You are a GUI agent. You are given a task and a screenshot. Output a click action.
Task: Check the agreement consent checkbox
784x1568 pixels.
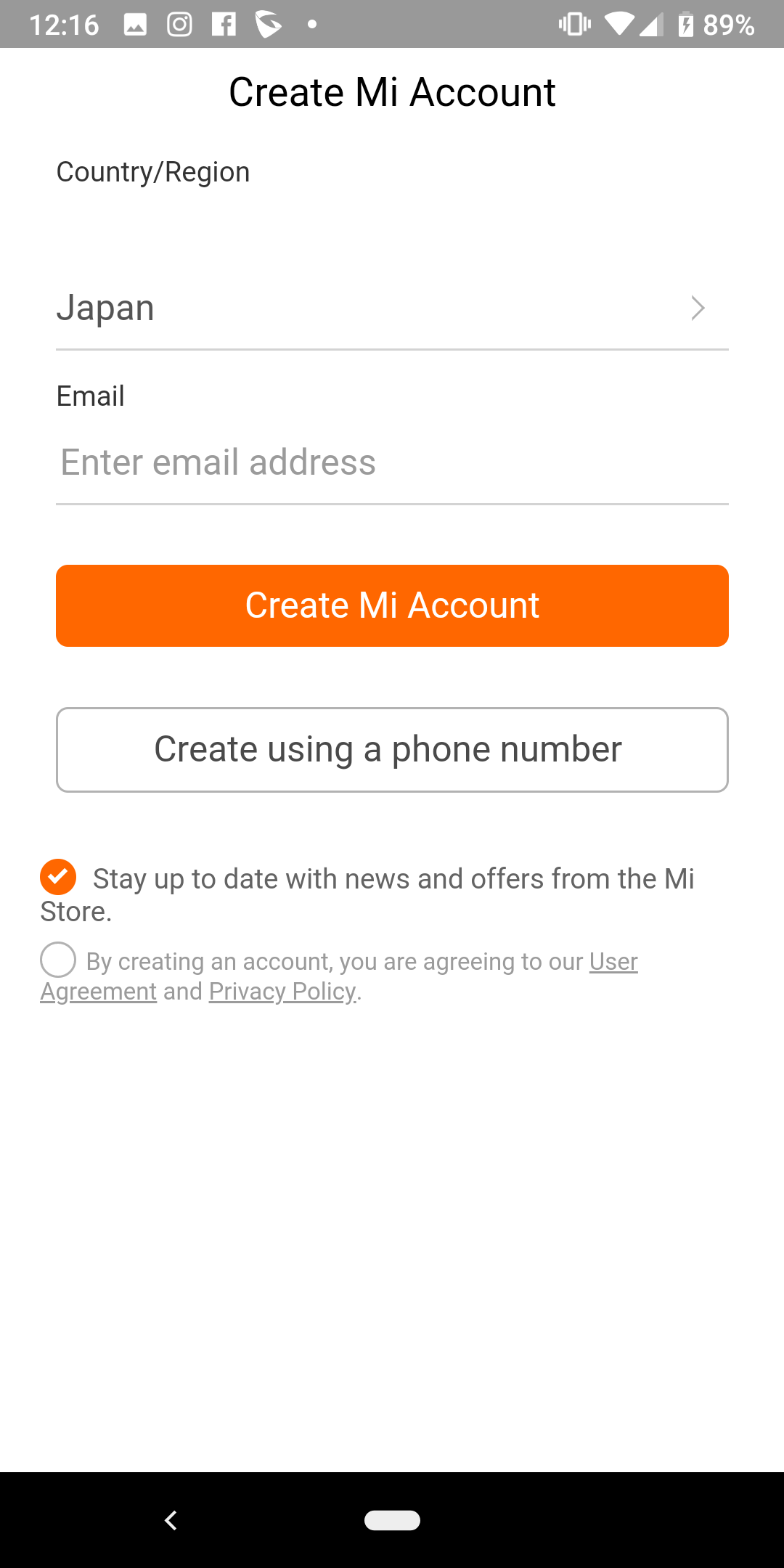pos(58,960)
